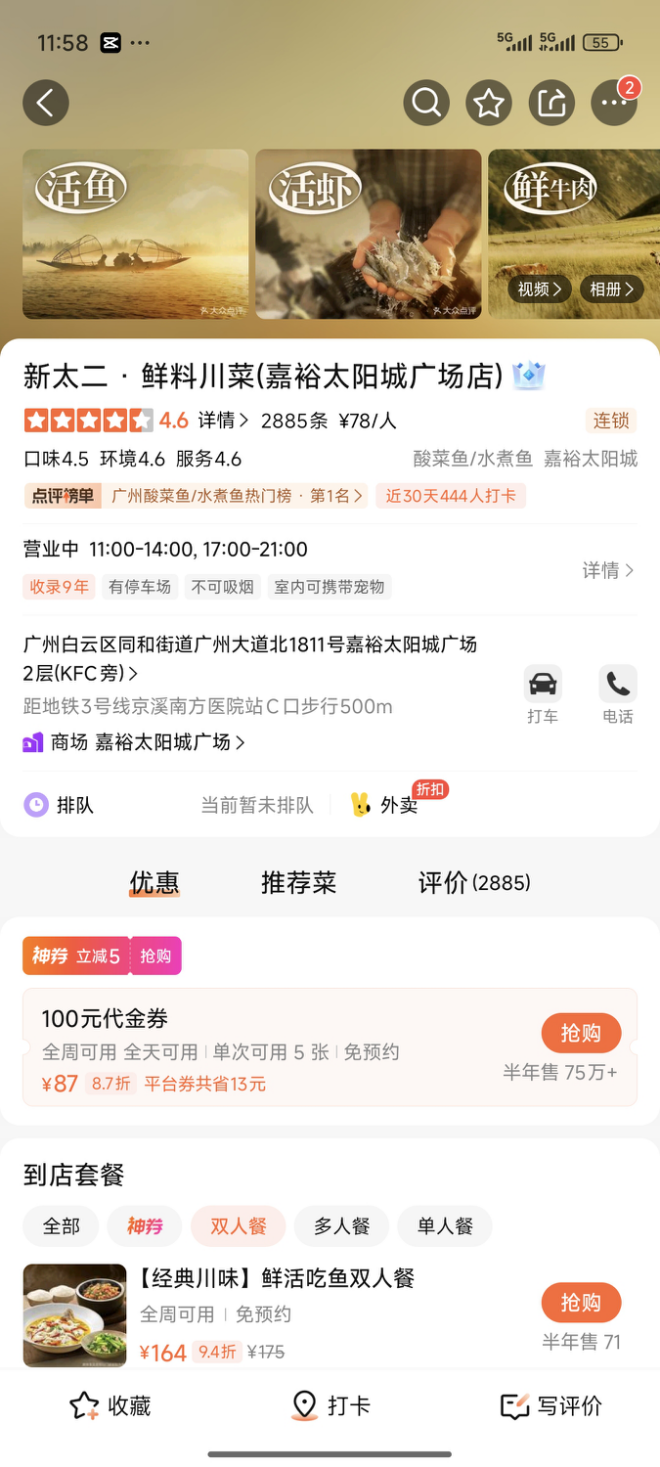
Task: Open the 视频 gallery button
Action: pyautogui.click(x=541, y=289)
